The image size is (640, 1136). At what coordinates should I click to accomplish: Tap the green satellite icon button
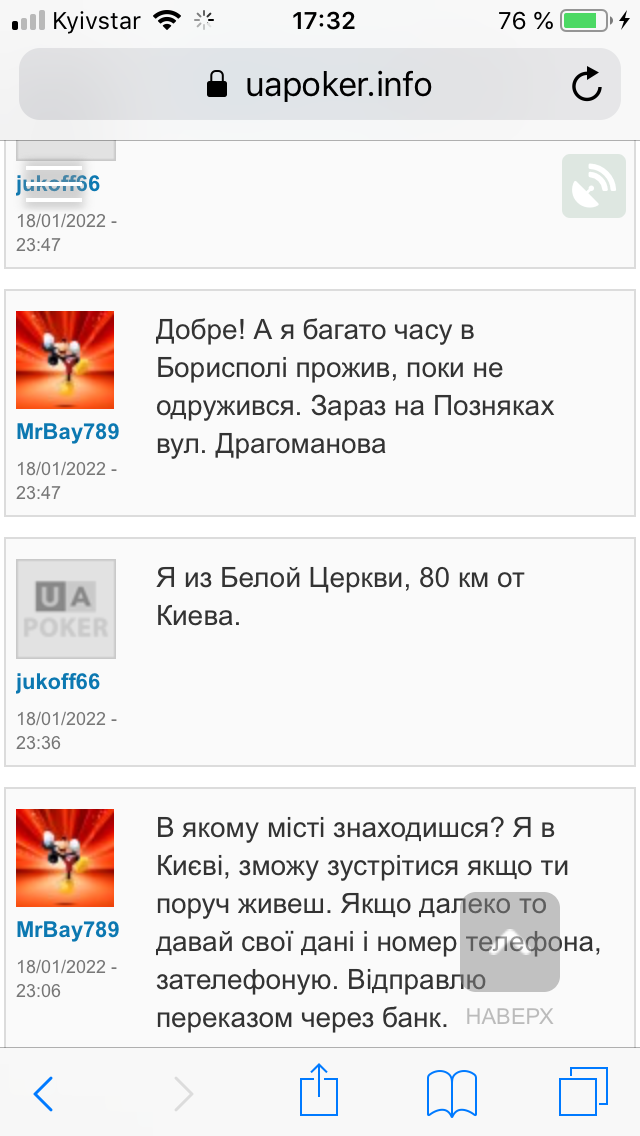tap(594, 185)
